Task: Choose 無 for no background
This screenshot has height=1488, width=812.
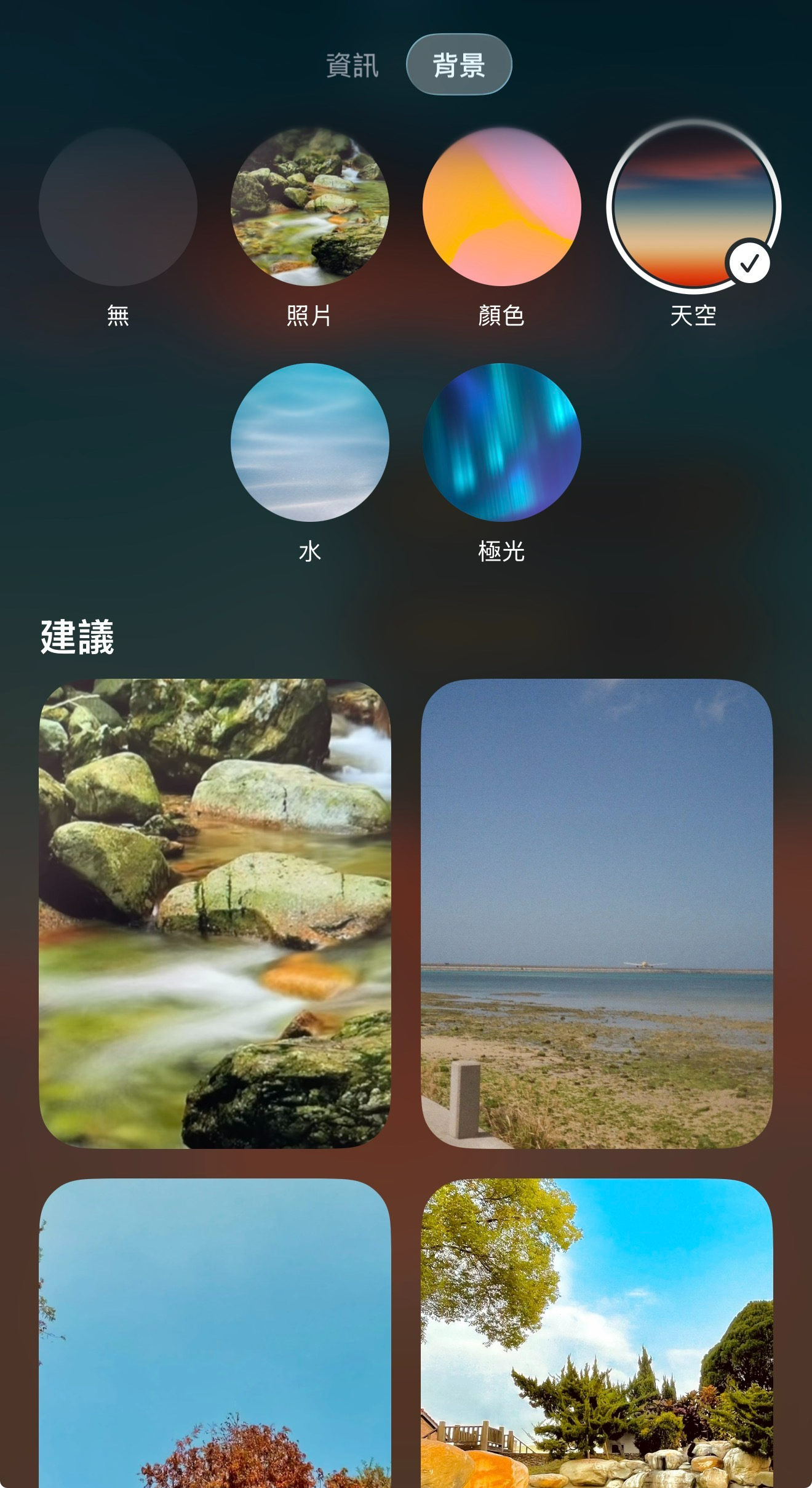Action: pos(117,207)
